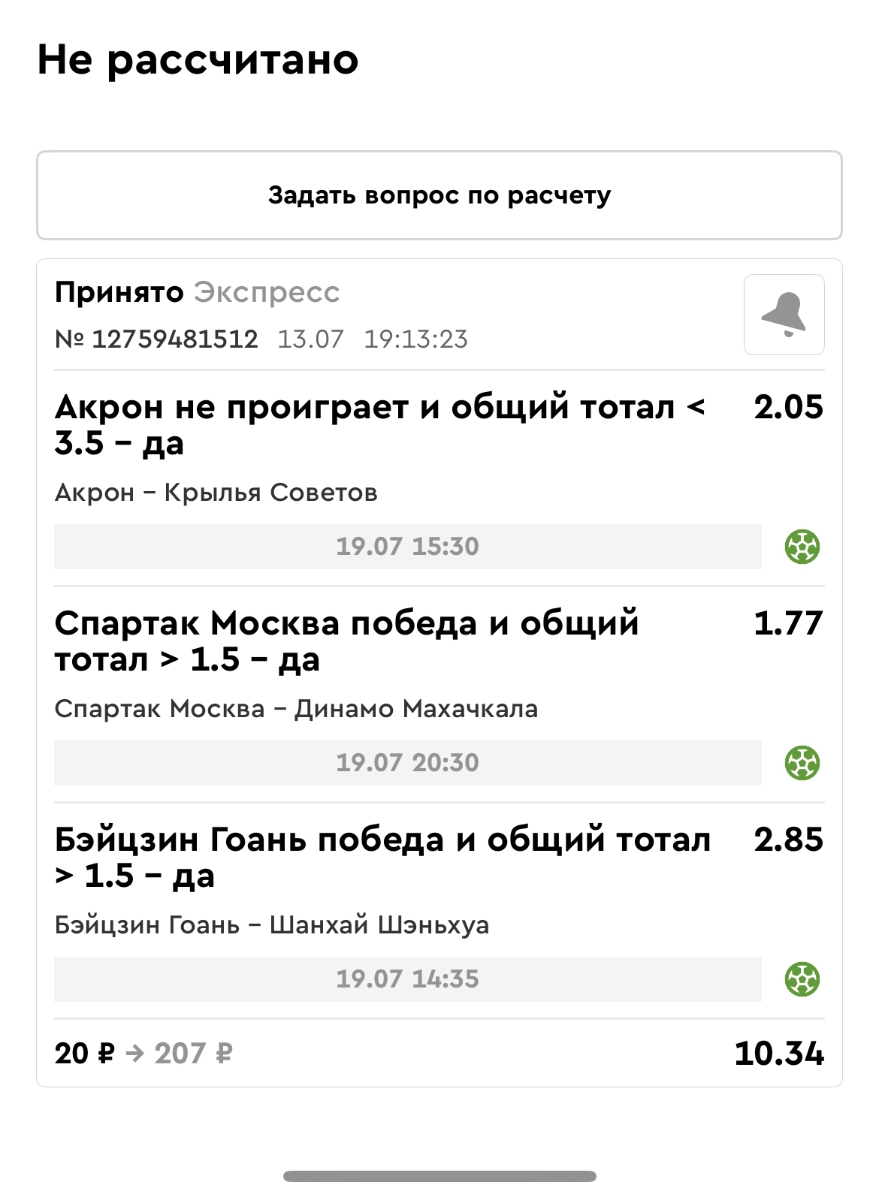Enable notifications with the bell icon

[x=783, y=314]
